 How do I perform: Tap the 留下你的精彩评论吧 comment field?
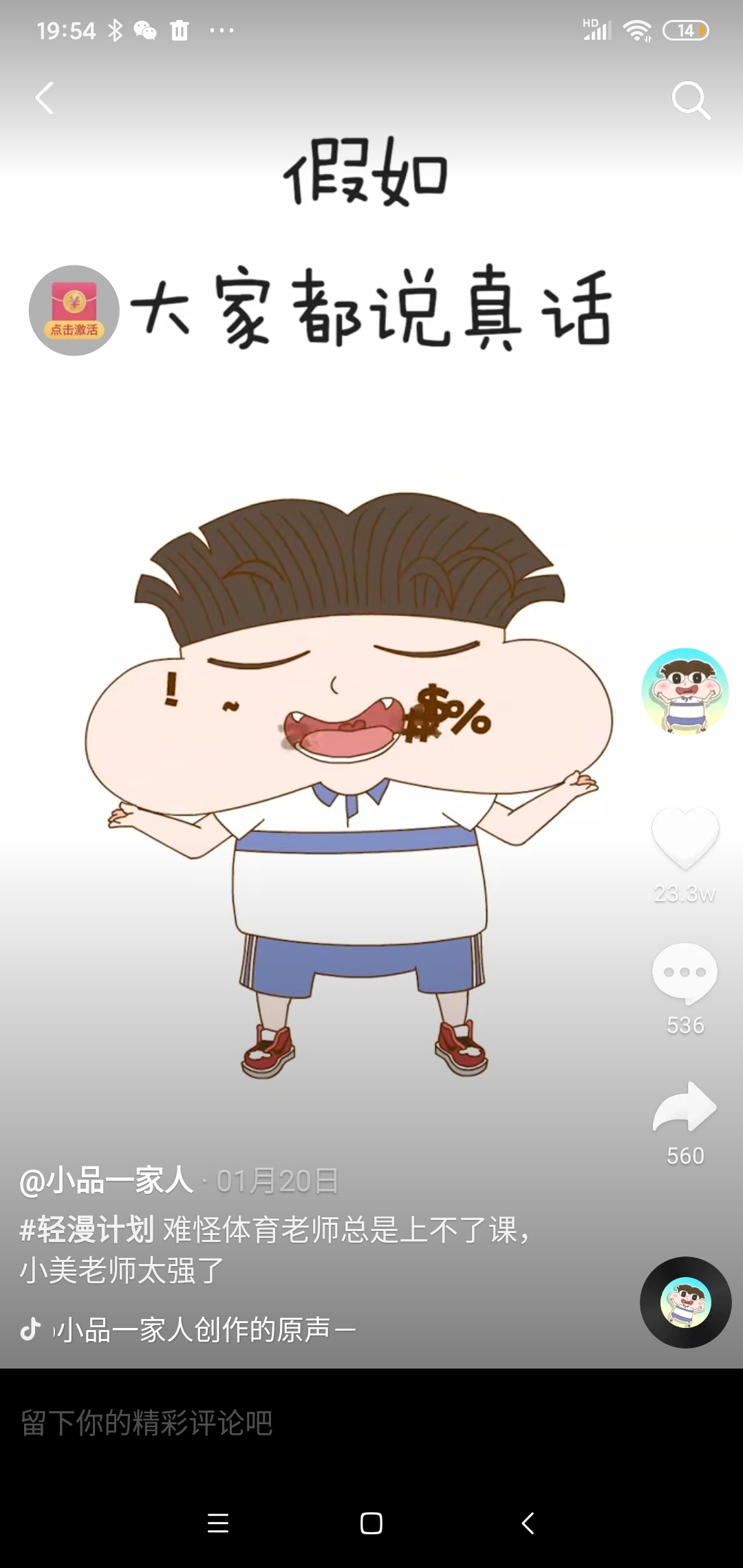(x=371, y=1423)
